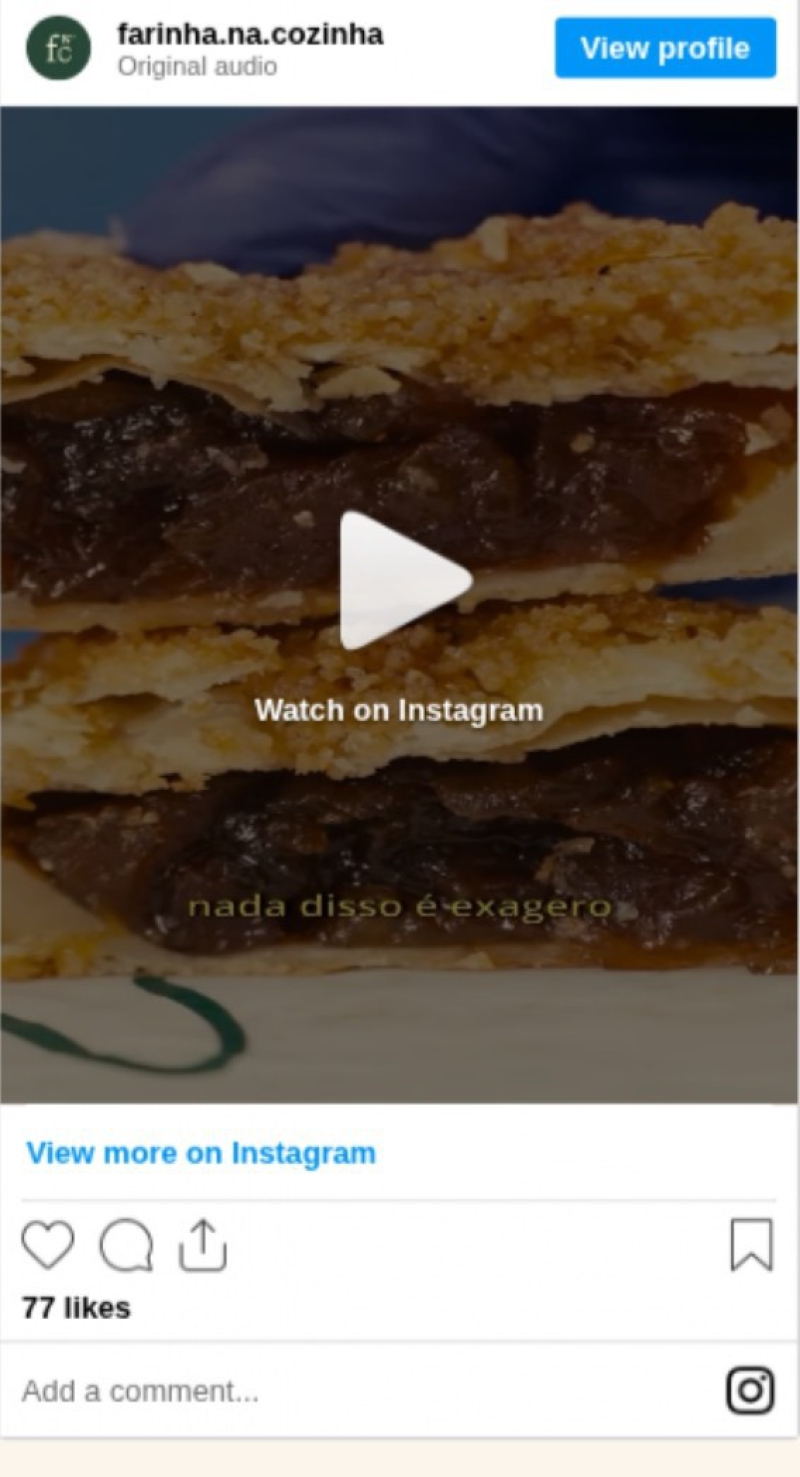
Task: Bookmark this post
Action: click(x=751, y=1245)
